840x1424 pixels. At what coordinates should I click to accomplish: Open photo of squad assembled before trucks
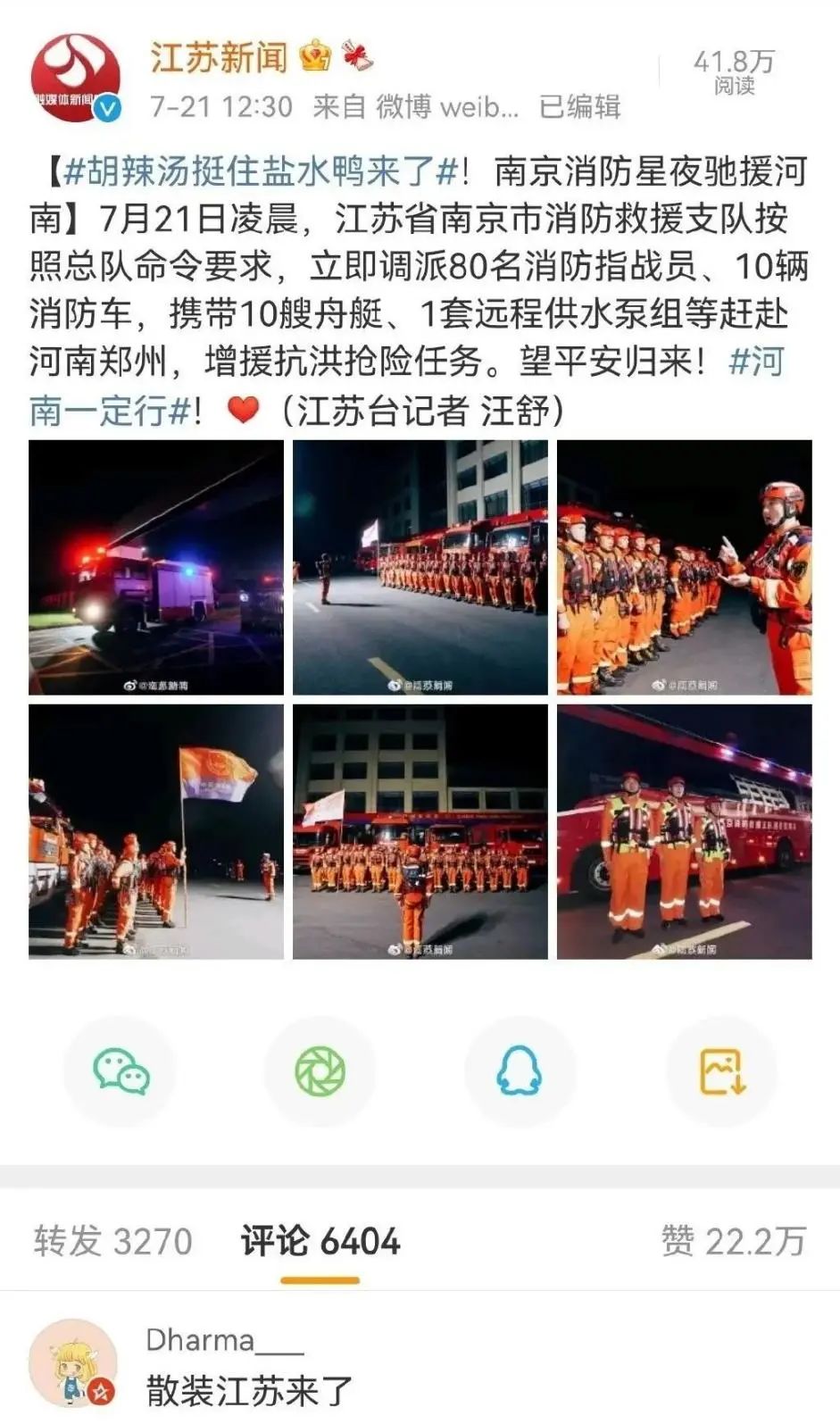(420, 831)
